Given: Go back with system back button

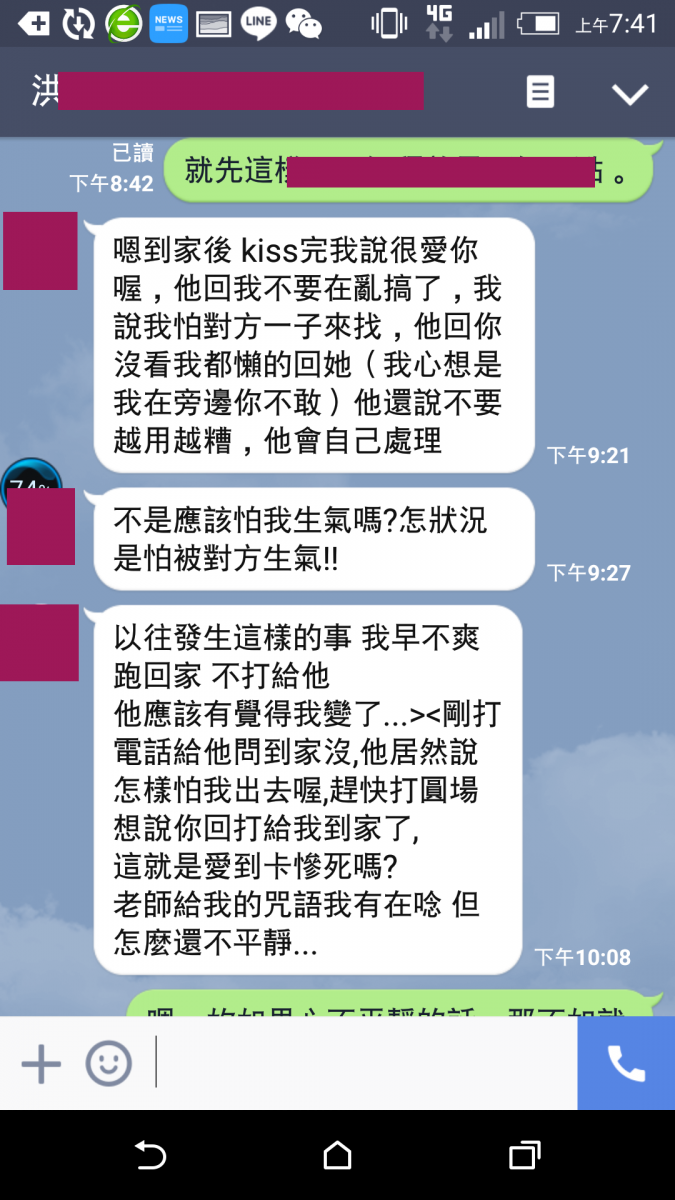Looking at the screenshot, I should click(x=150, y=1156).
